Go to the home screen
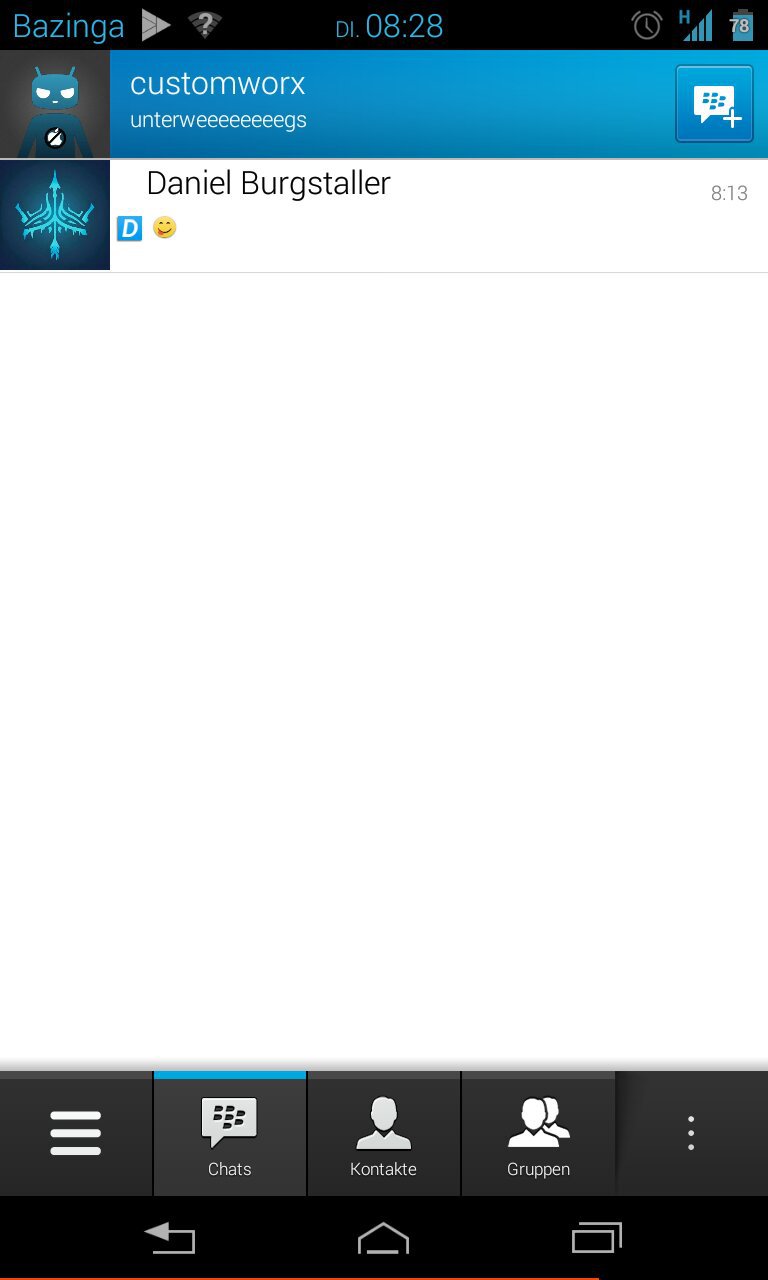 click(384, 1239)
